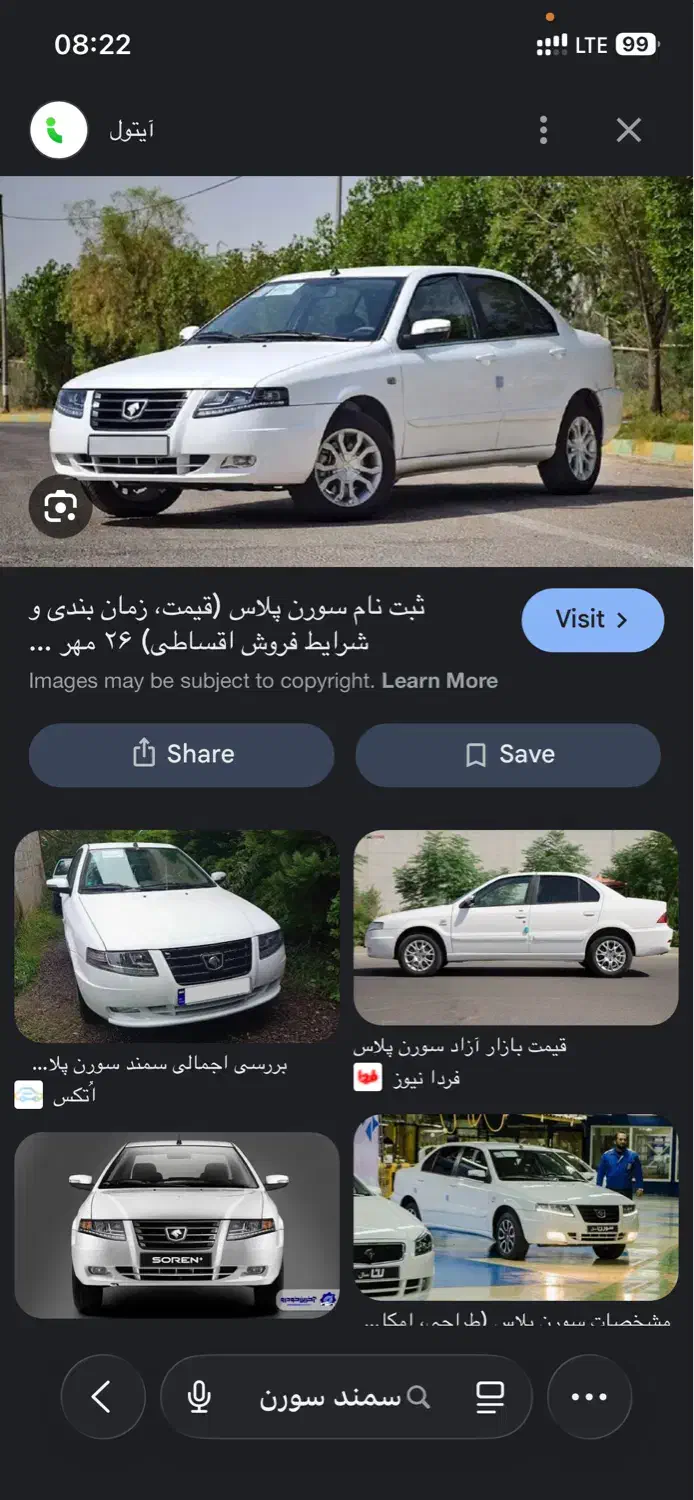This screenshot has height=1500, width=694.
Task: Open the tabs switcher icon
Action: [x=490, y=1397]
